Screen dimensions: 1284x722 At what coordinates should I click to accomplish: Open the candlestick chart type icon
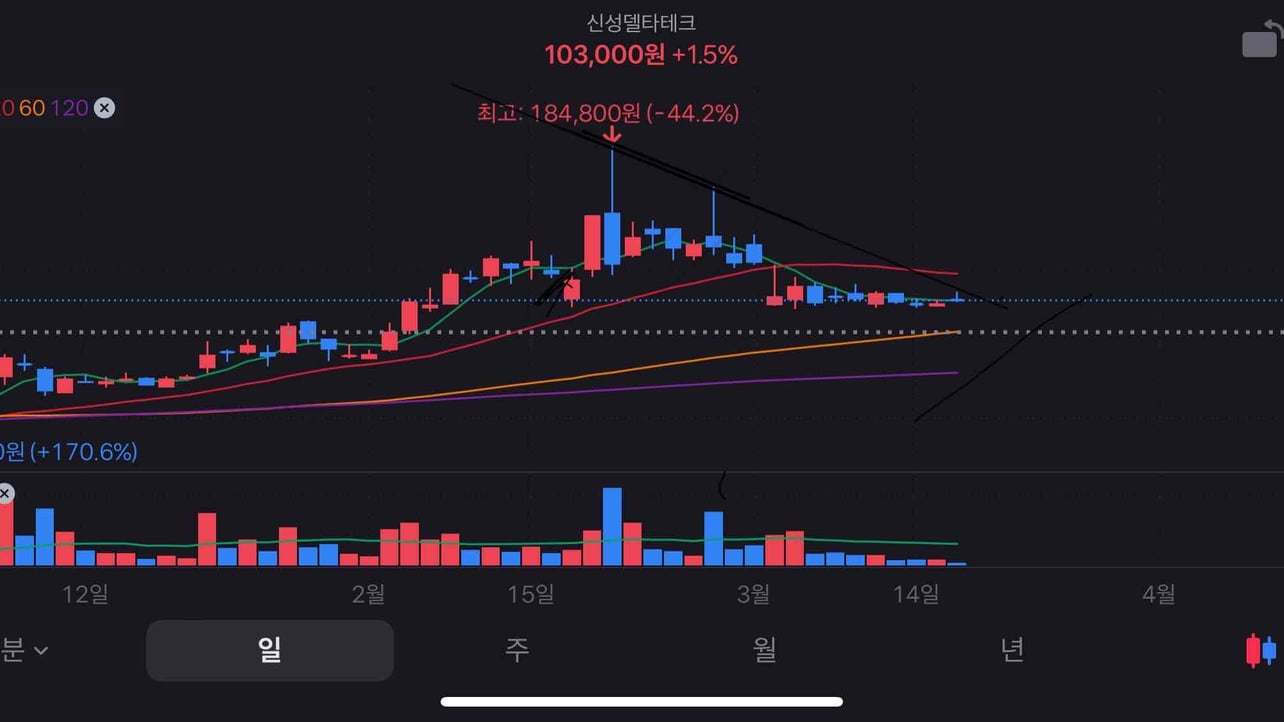click(x=1260, y=650)
